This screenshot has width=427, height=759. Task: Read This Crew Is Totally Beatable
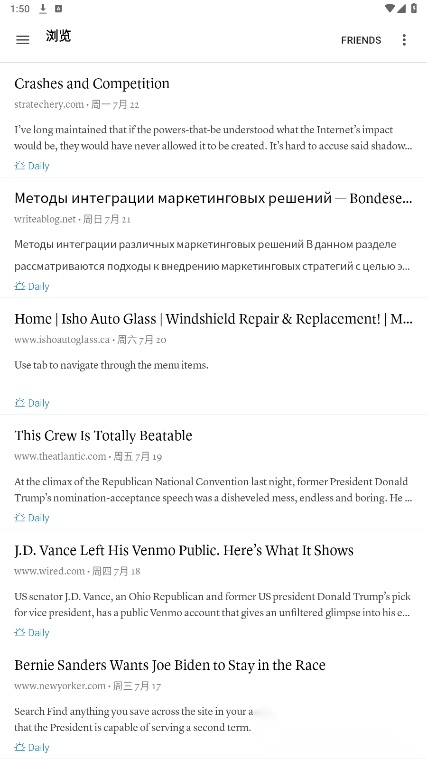point(214,473)
